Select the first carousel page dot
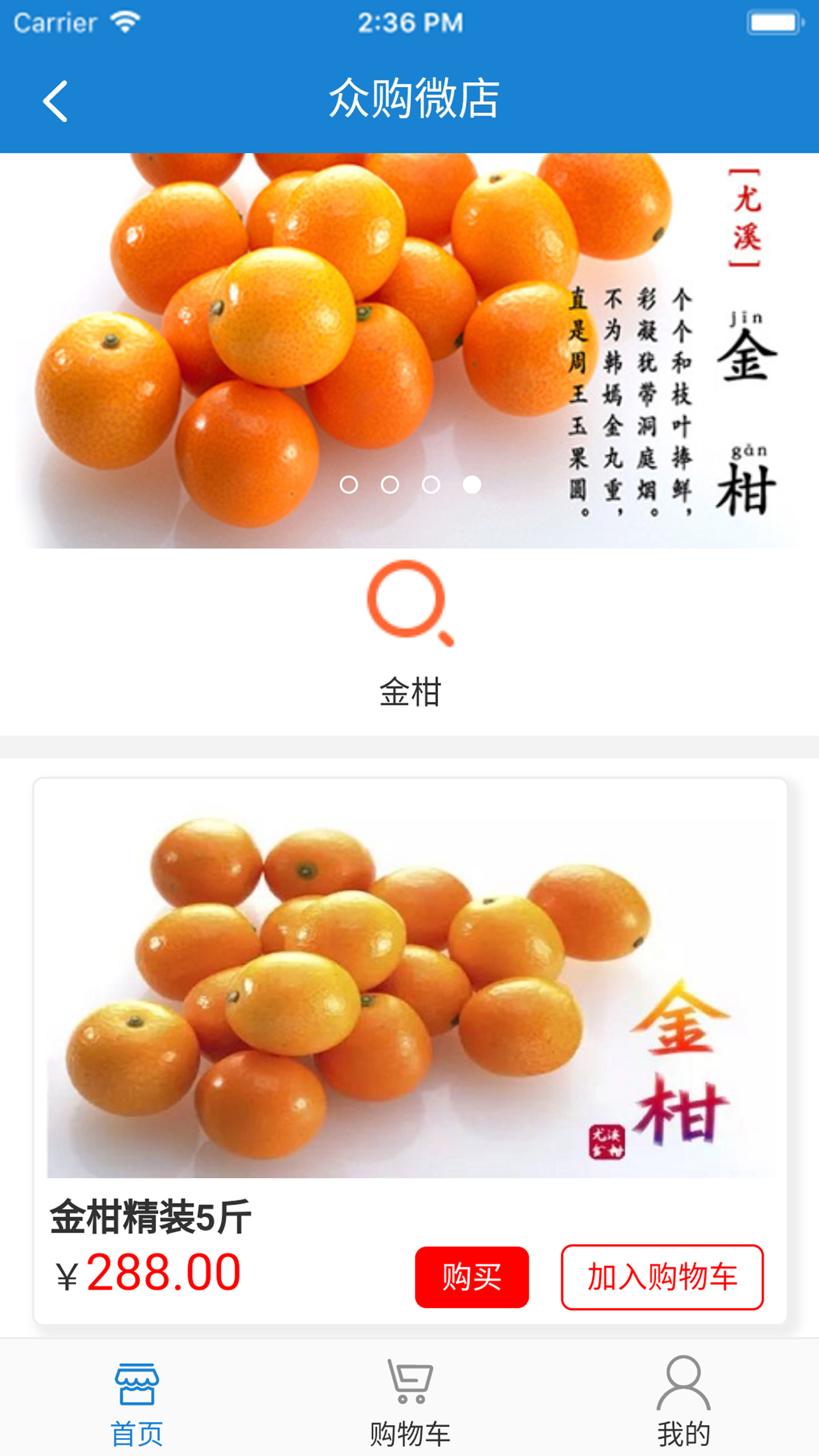819x1456 pixels. pos(349,485)
